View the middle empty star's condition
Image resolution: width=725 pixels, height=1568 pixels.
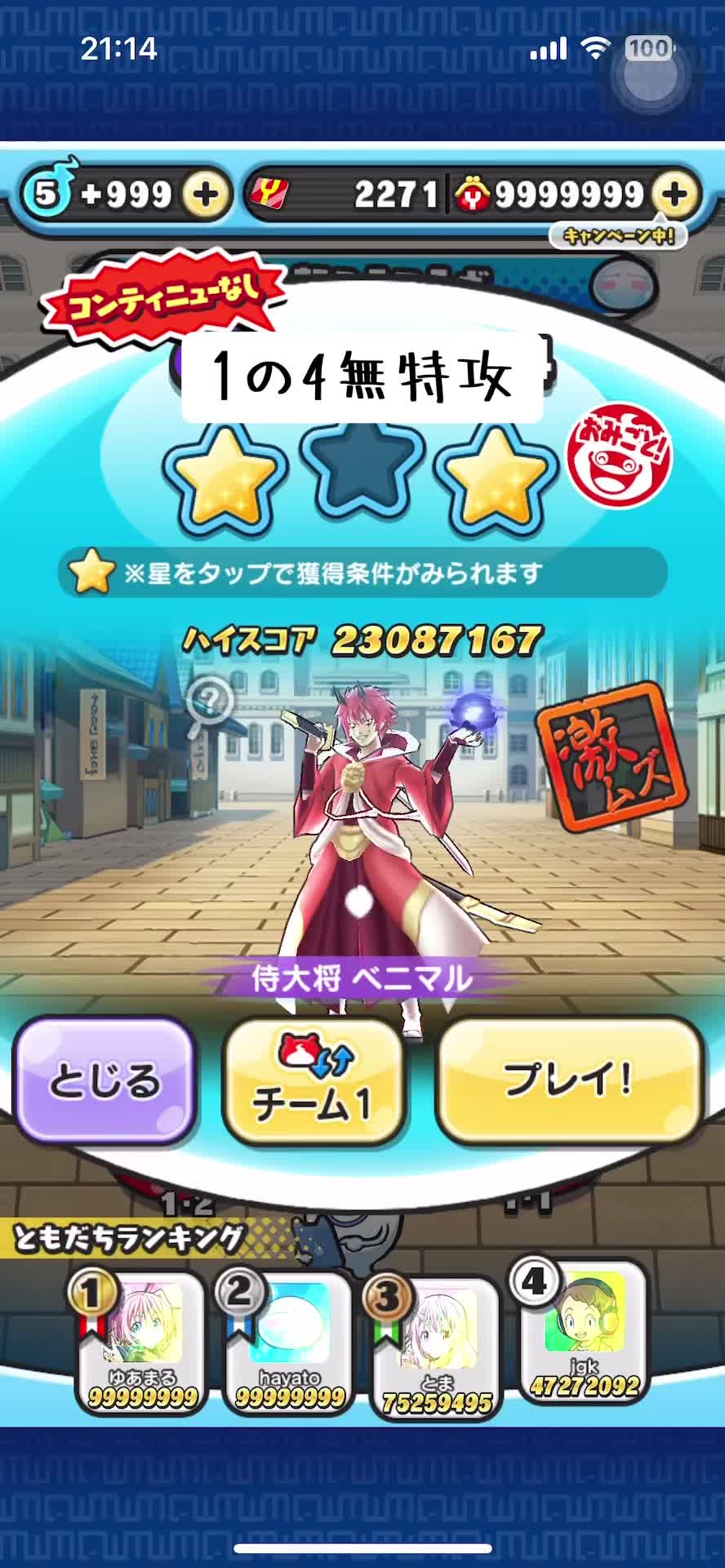coord(362,471)
